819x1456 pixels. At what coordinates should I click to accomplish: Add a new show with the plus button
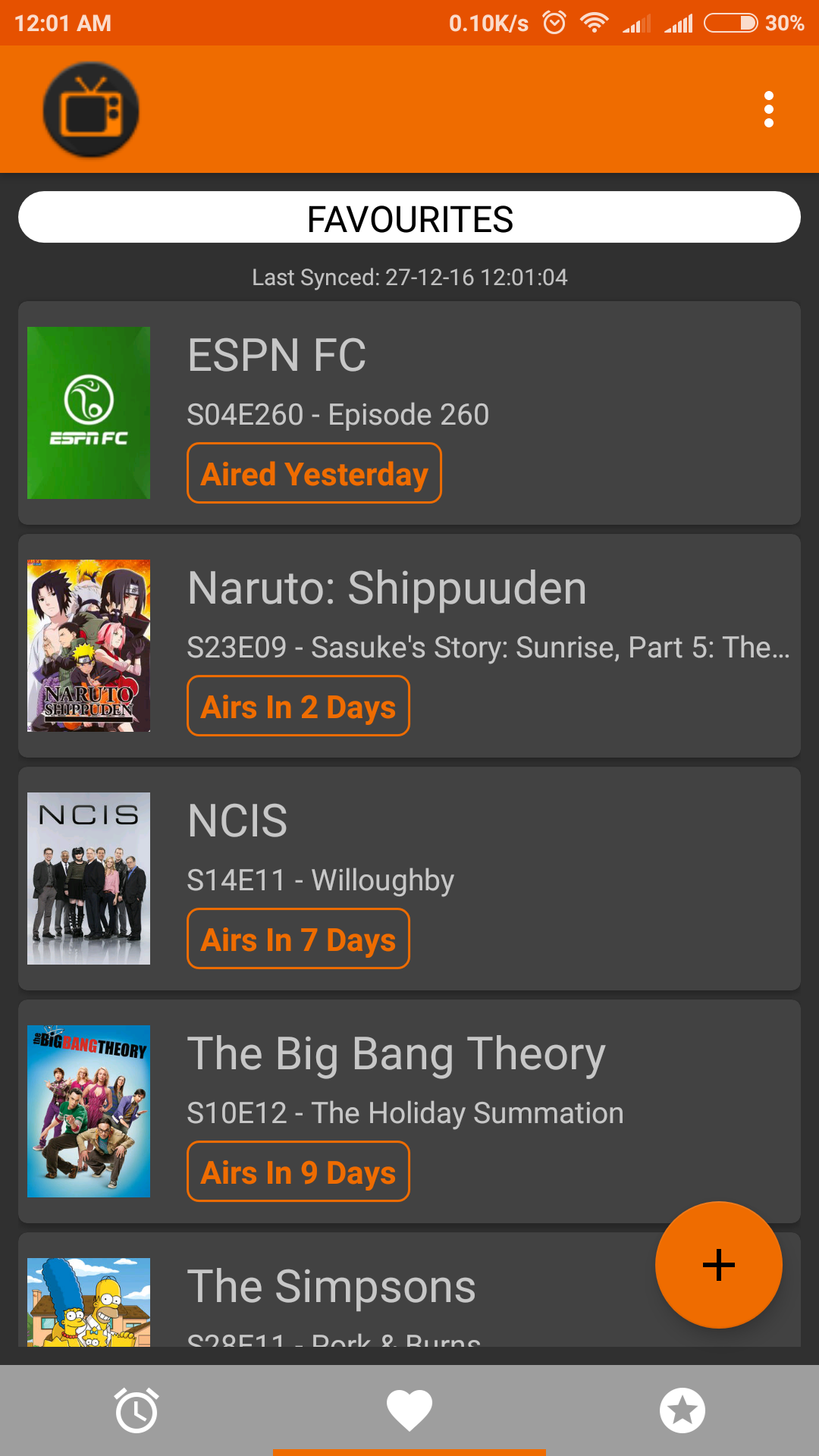click(x=718, y=1265)
